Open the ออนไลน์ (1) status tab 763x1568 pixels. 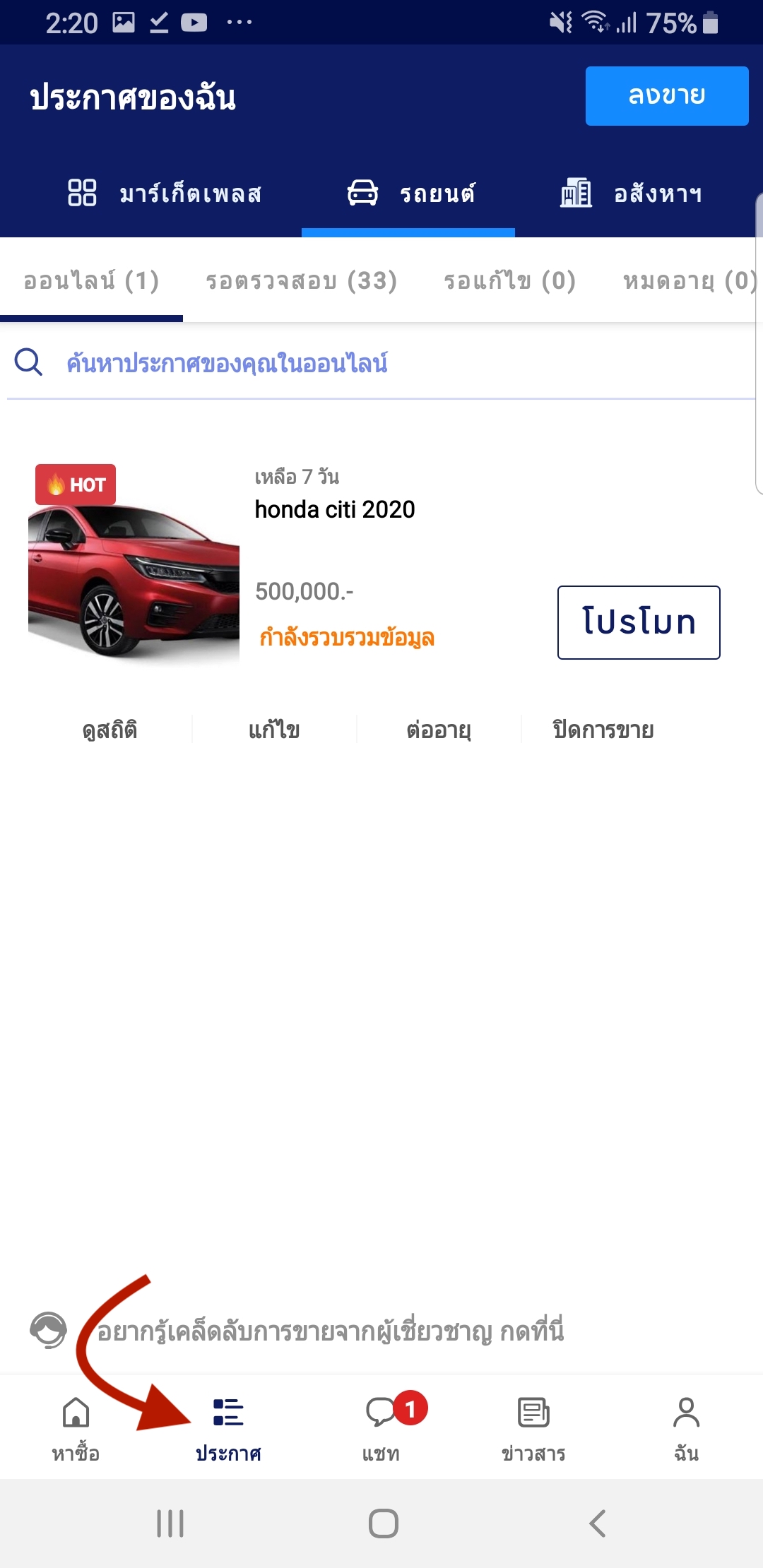(91, 281)
